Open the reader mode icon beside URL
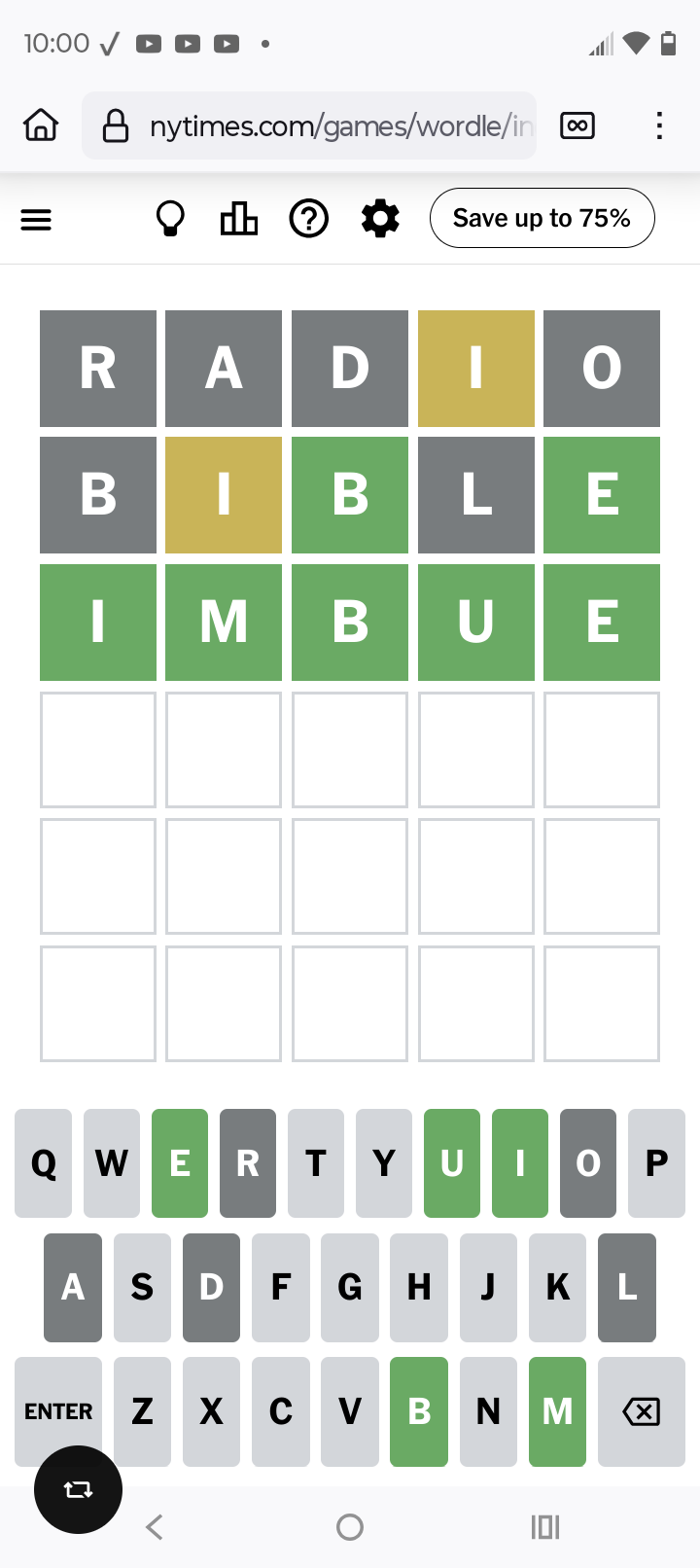The width and height of the screenshot is (700, 1568). point(577,125)
